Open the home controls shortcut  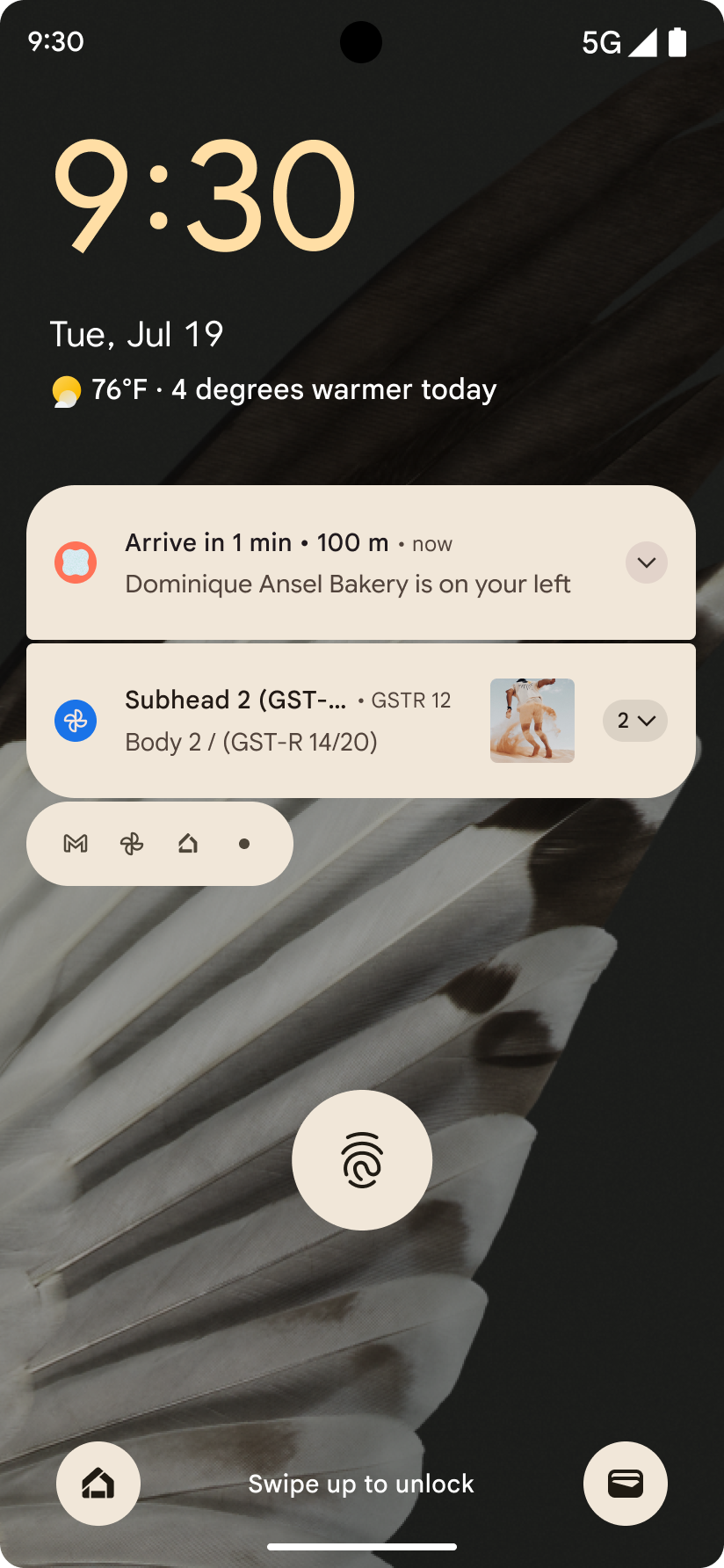[x=98, y=1484]
